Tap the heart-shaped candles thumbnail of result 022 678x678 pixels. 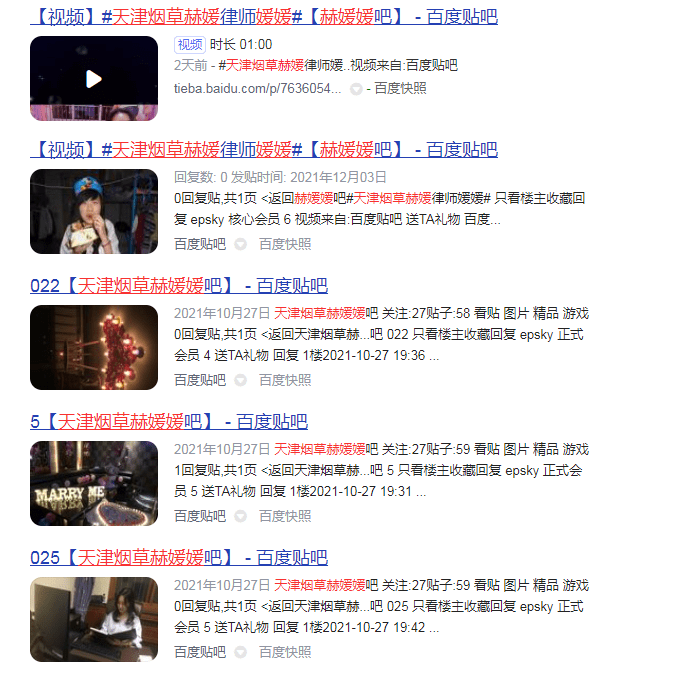point(94,347)
